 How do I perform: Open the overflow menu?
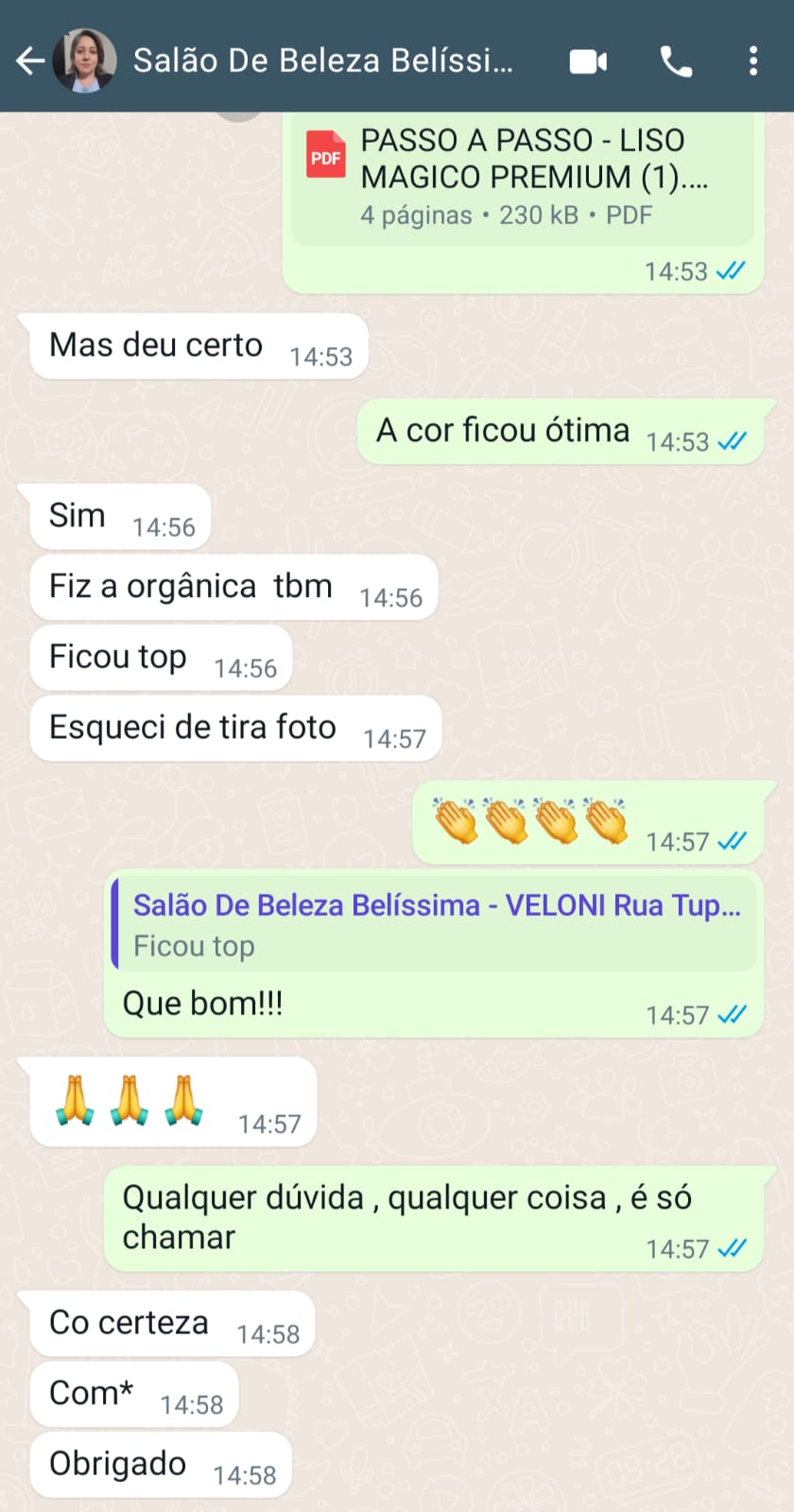point(753,61)
